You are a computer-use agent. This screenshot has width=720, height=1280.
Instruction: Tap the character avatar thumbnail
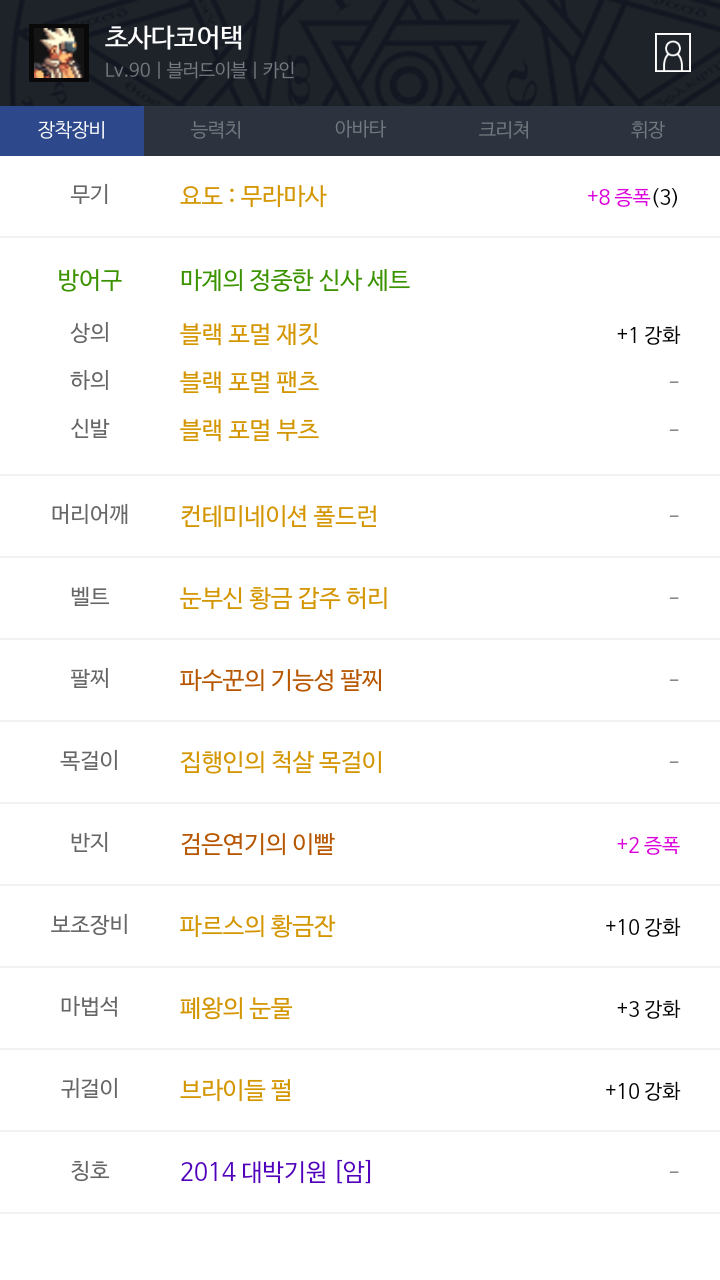59,53
